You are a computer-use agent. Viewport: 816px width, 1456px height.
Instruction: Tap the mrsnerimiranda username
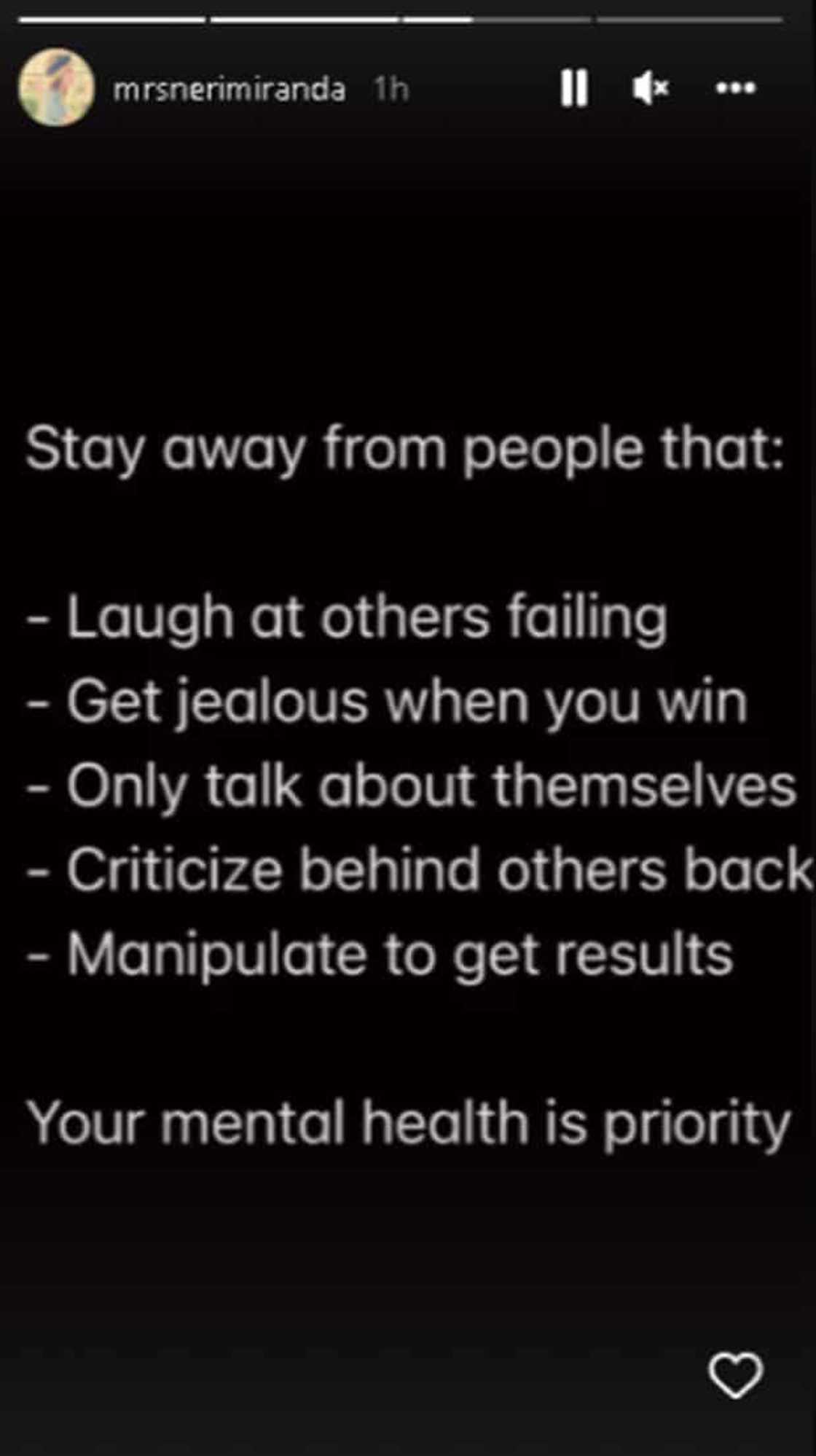(229, 90)
